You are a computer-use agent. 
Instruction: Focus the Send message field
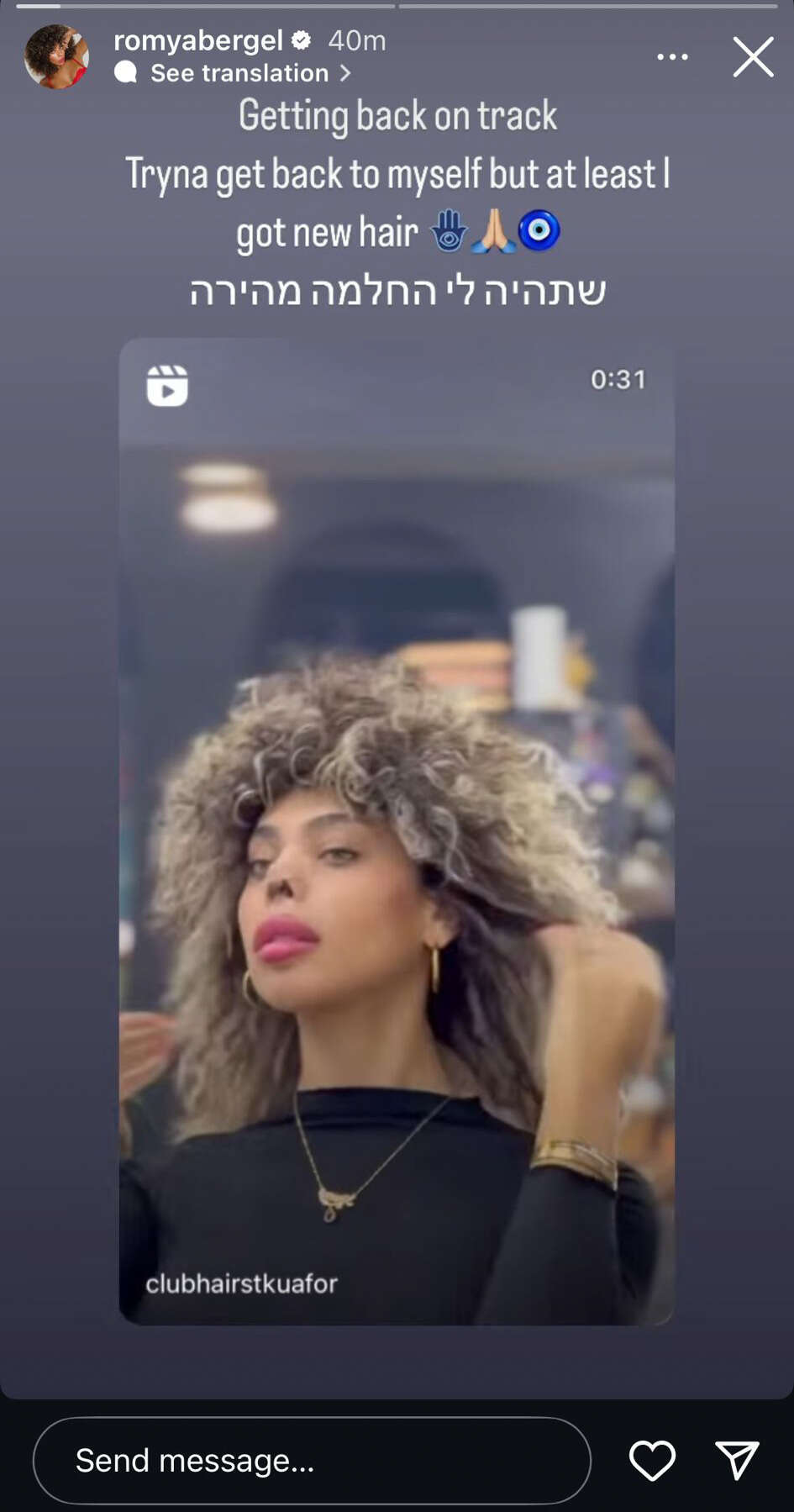coord(311,1460)
